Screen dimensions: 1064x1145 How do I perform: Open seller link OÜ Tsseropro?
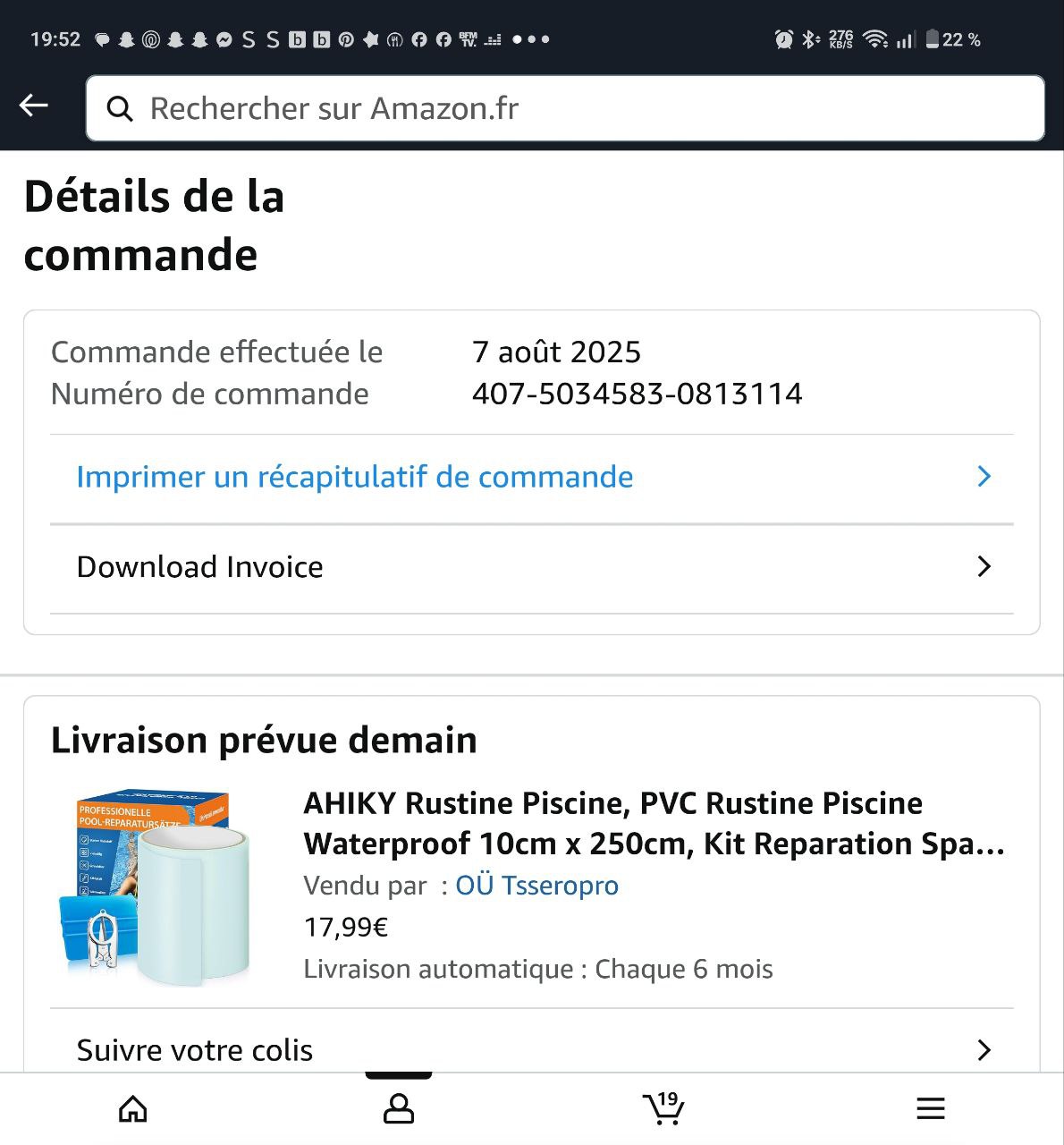[536, 886]
